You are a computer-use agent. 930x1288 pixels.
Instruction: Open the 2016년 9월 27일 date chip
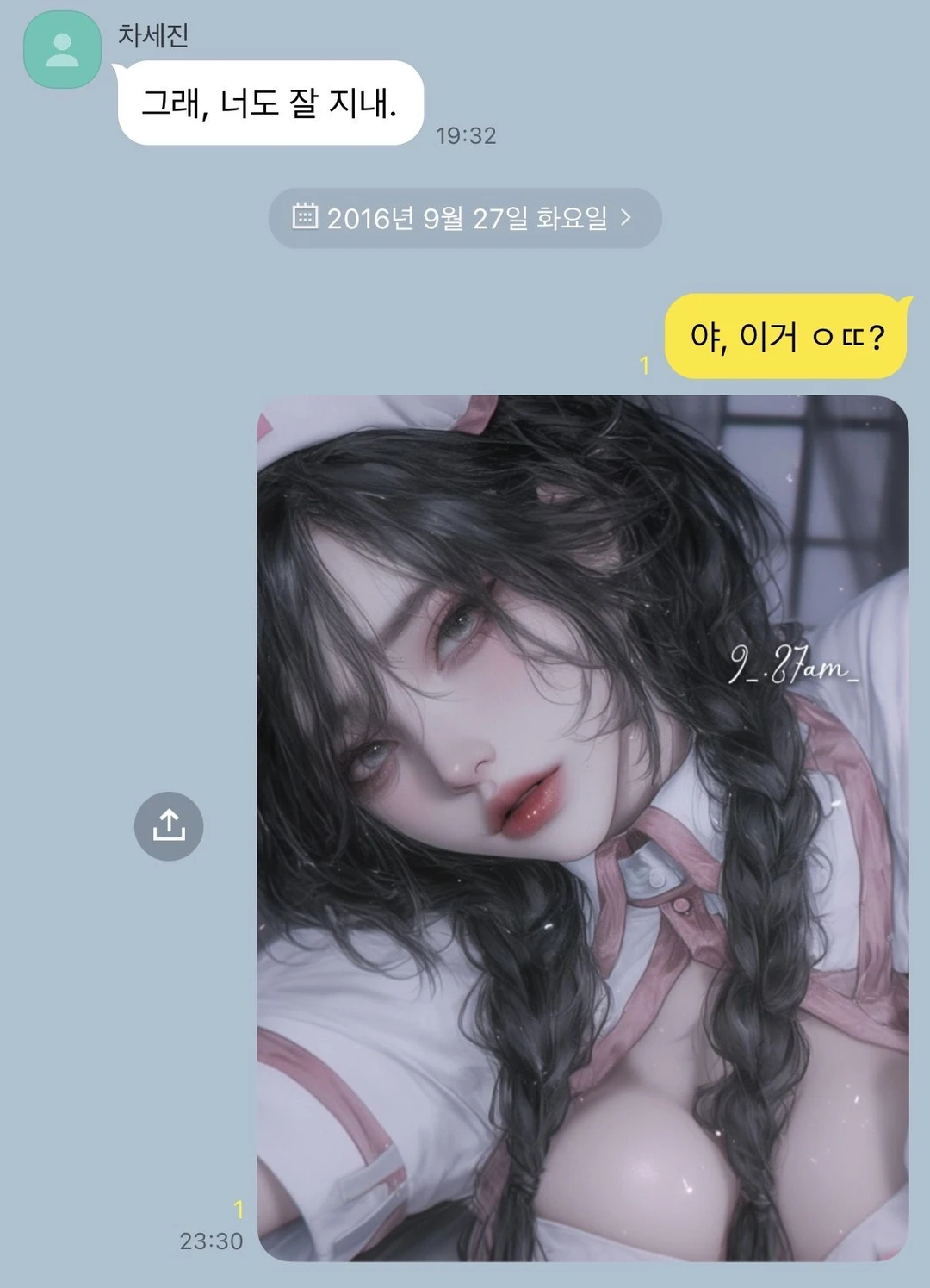[465, 218]
